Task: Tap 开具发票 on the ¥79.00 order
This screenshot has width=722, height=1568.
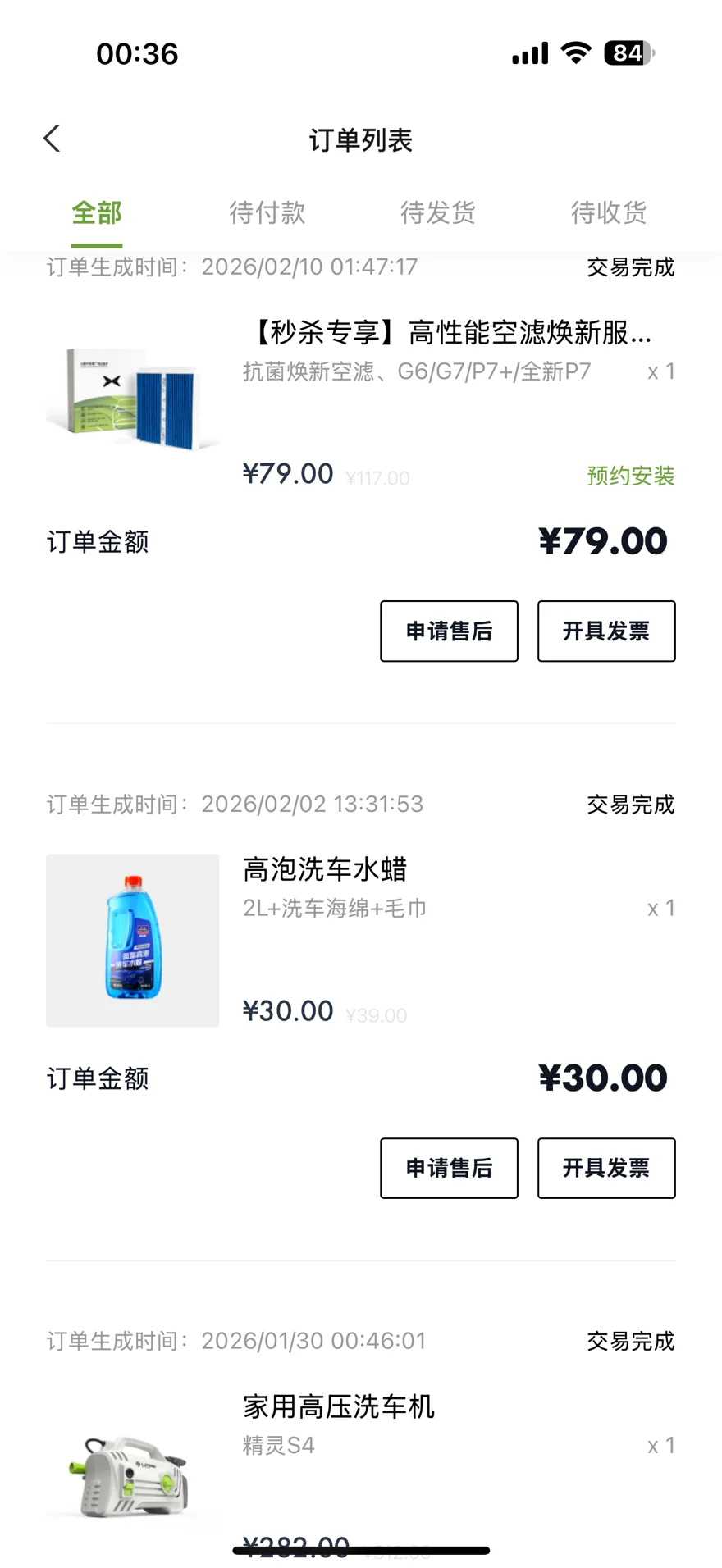Action: (x=606, y=631)
